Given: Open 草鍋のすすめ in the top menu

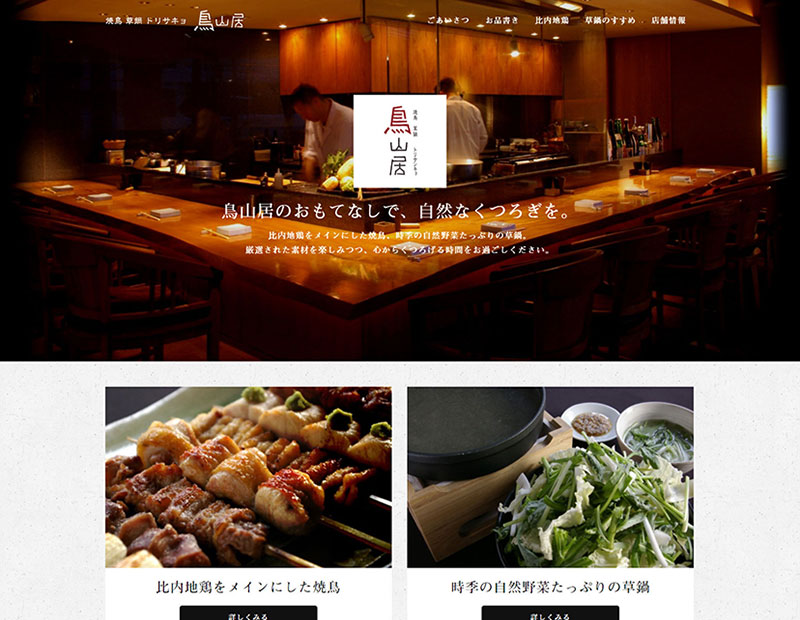Looking at the screenshot, I should 610,20.
